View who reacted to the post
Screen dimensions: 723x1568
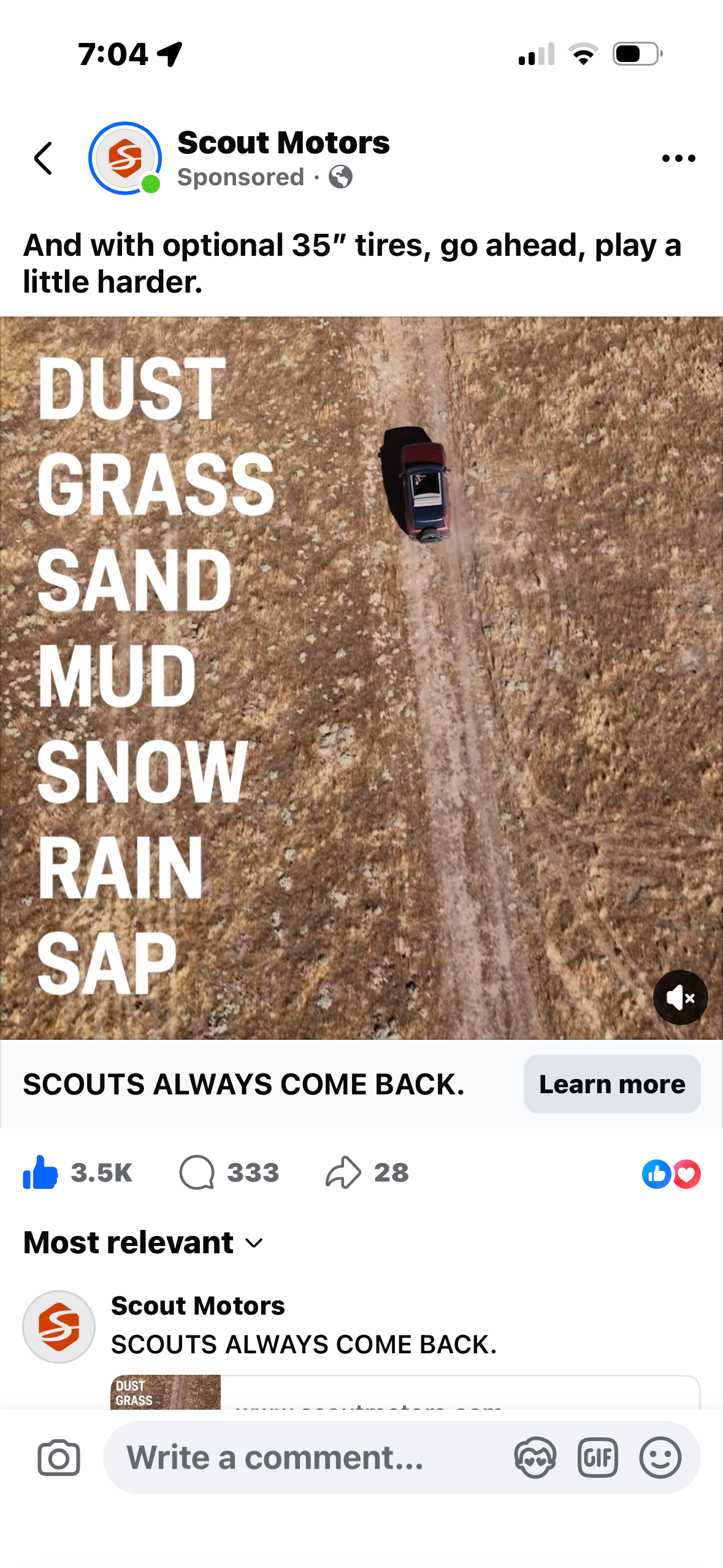(671, 1174)
